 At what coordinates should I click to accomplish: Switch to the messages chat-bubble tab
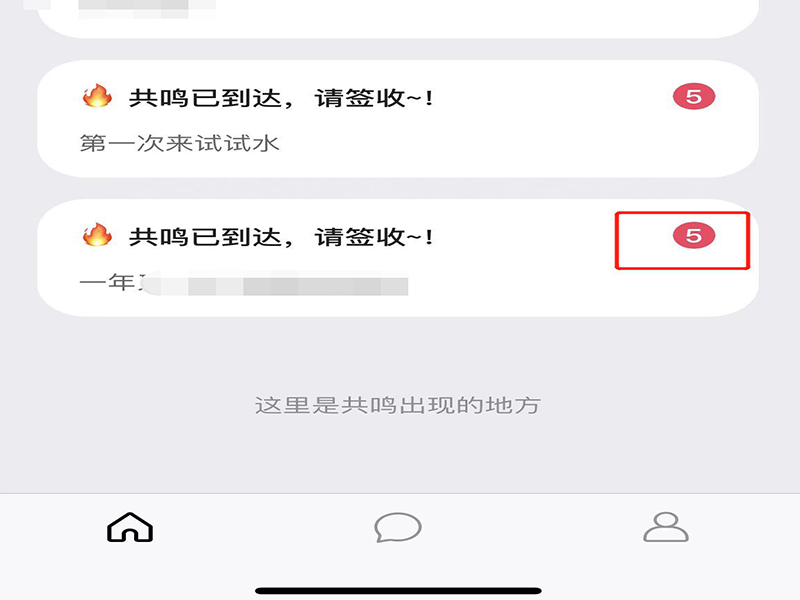tap(397, 526)
